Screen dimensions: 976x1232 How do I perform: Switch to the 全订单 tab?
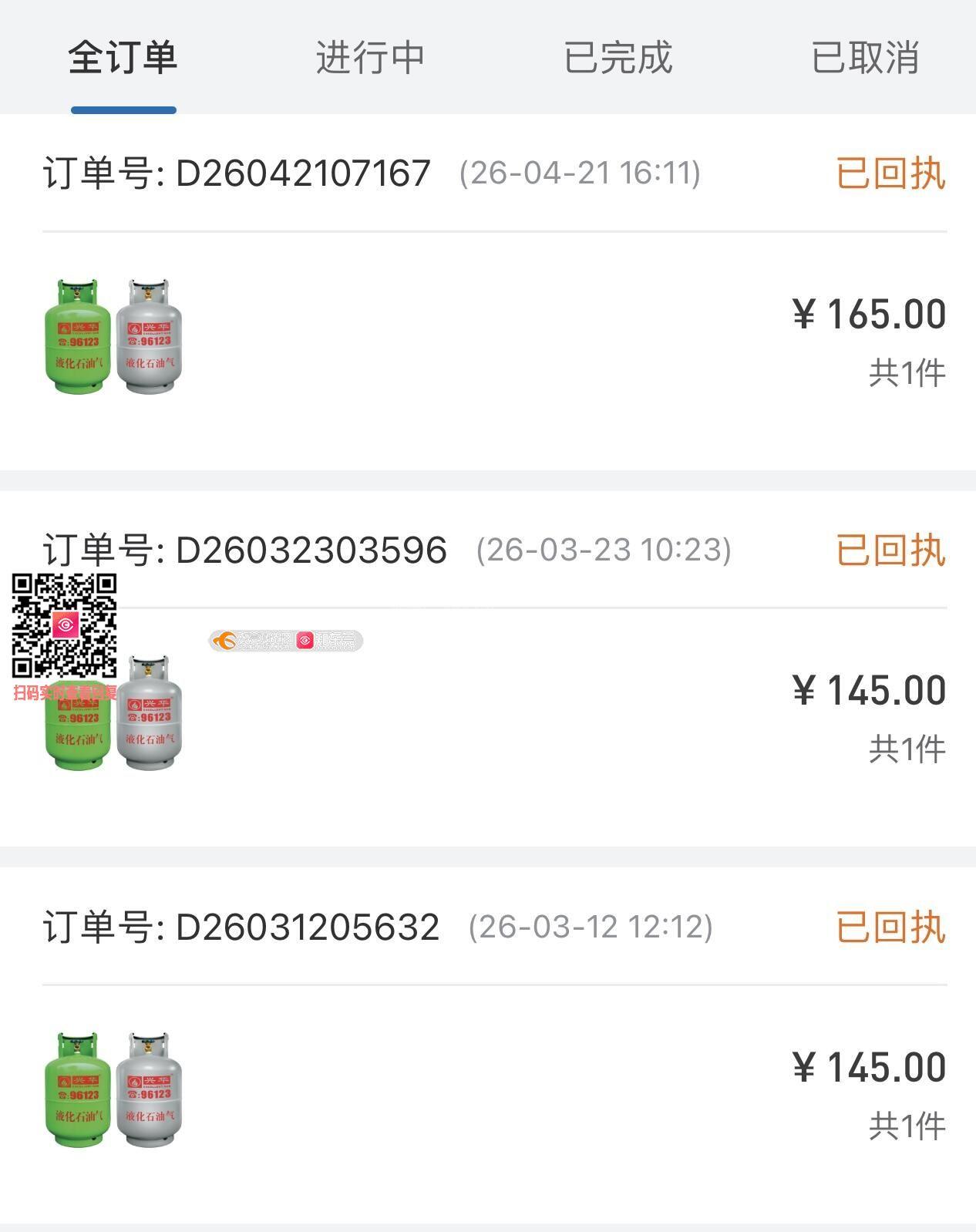pyautogui.click(x=123, y=59)
